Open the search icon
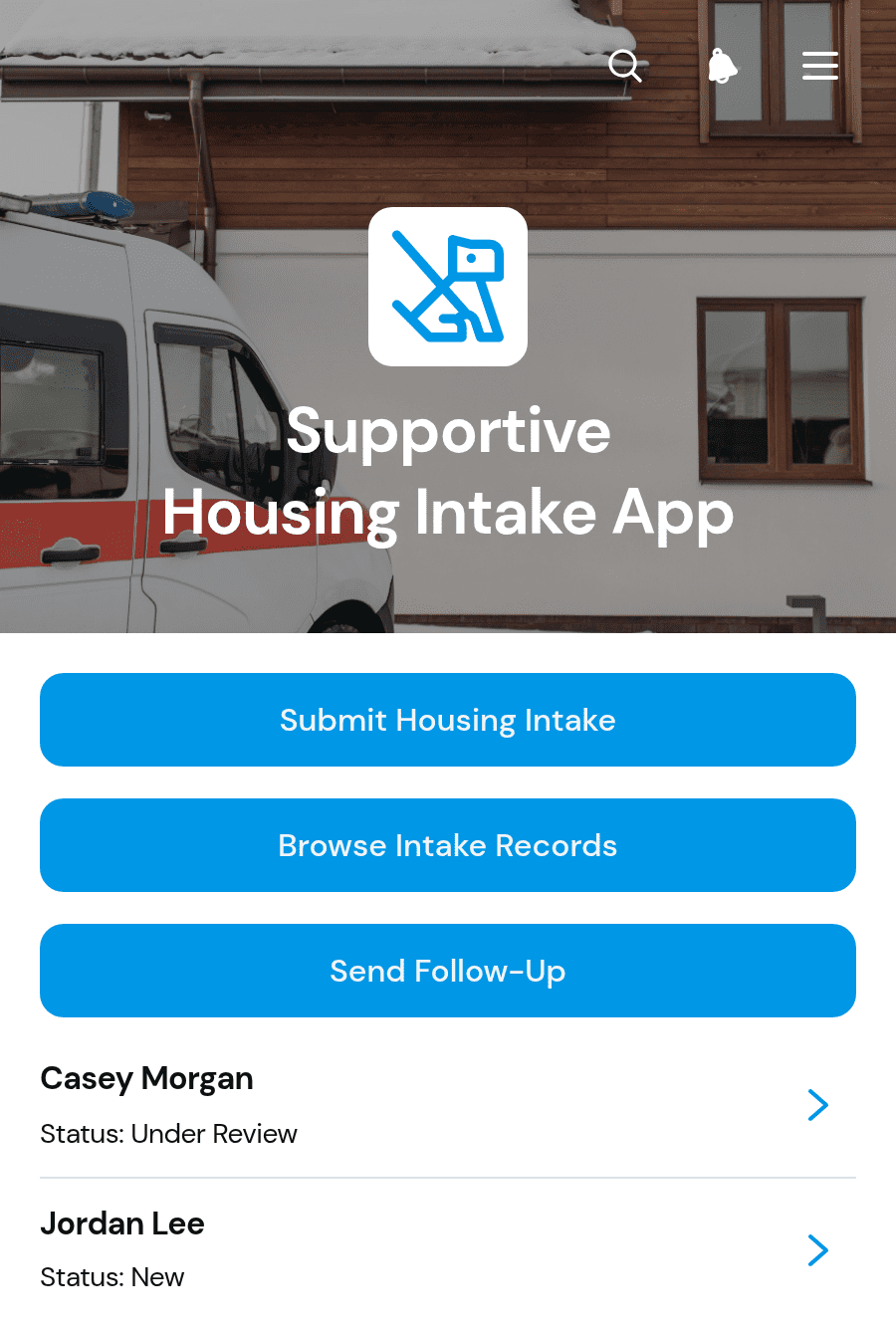This screenshot has height=1332, width=896. tap(625, 66)
